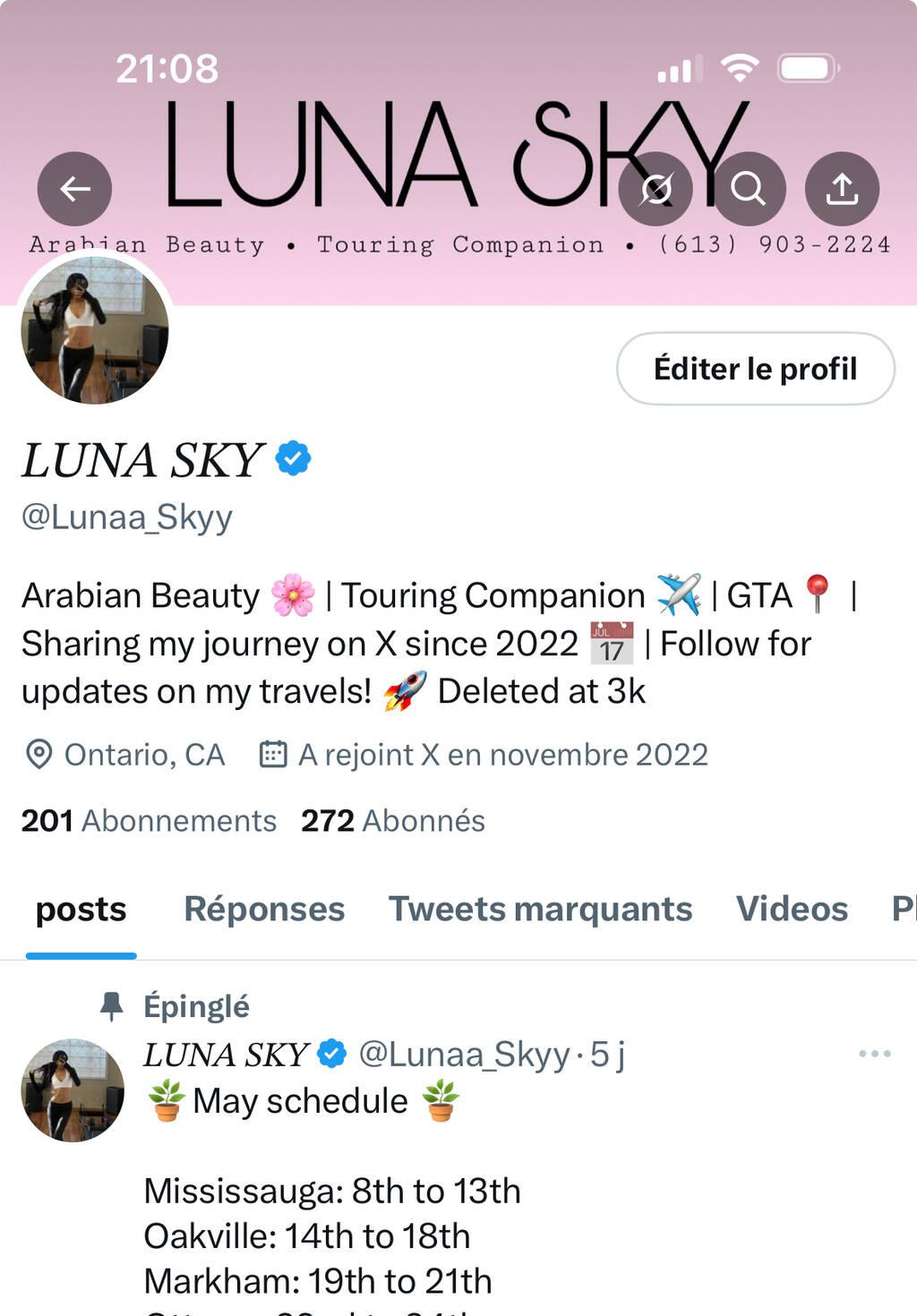
Task: Open overflow menu on pinned post
Action: [x=874, y=1054]
